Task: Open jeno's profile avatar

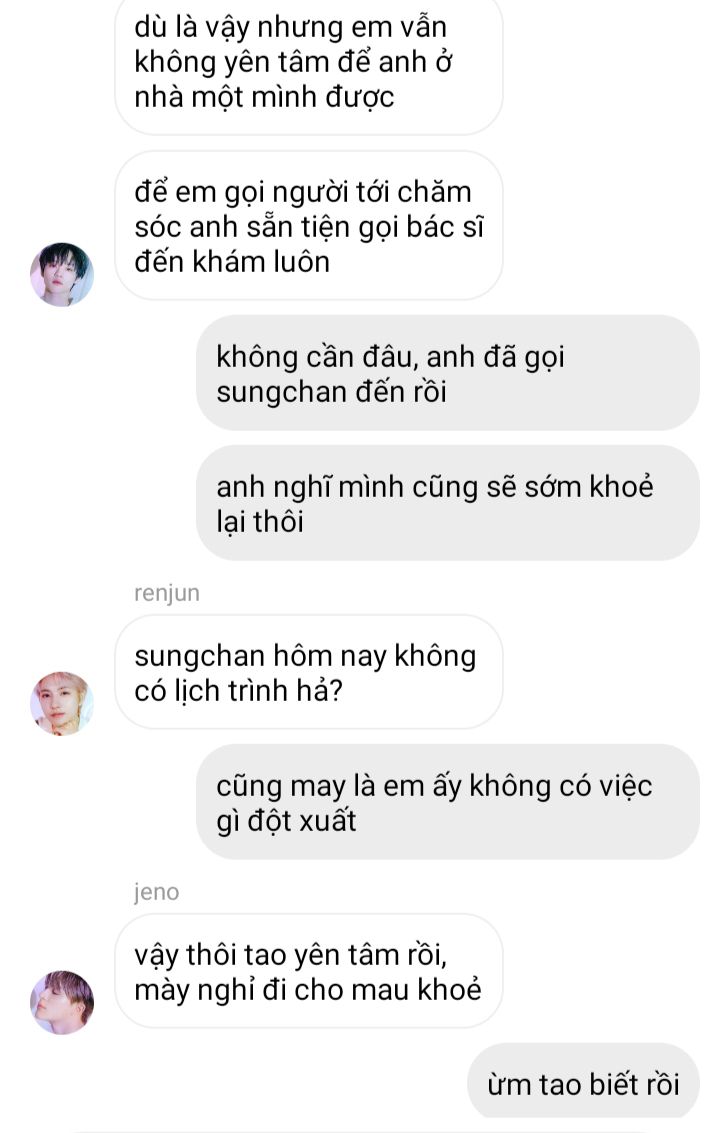Action: [62, 1002]
